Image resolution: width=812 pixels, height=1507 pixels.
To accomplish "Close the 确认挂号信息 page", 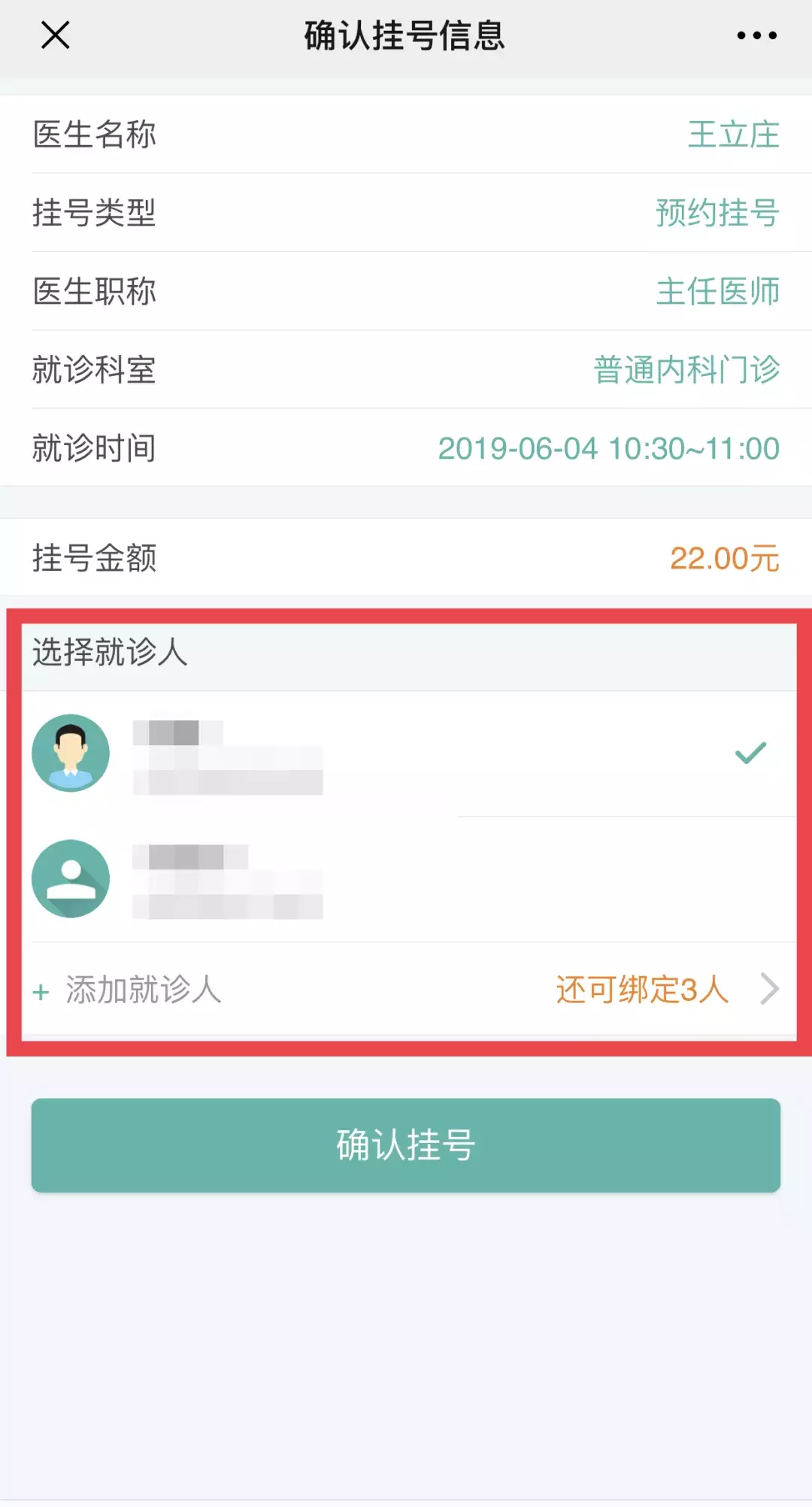I will [x=55, y=35].
